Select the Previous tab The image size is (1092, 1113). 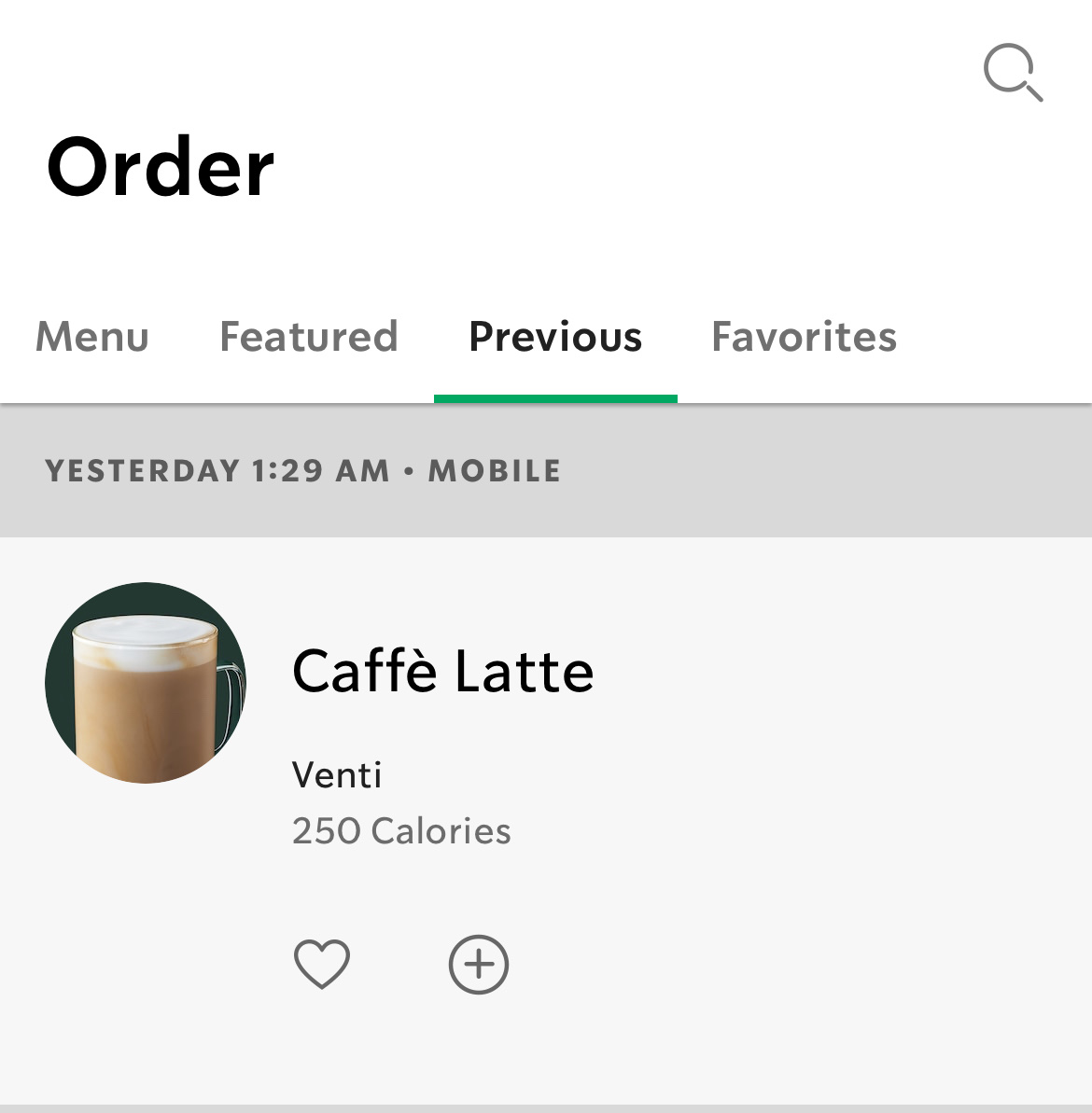pyautogui.click(x=555, y=337)
